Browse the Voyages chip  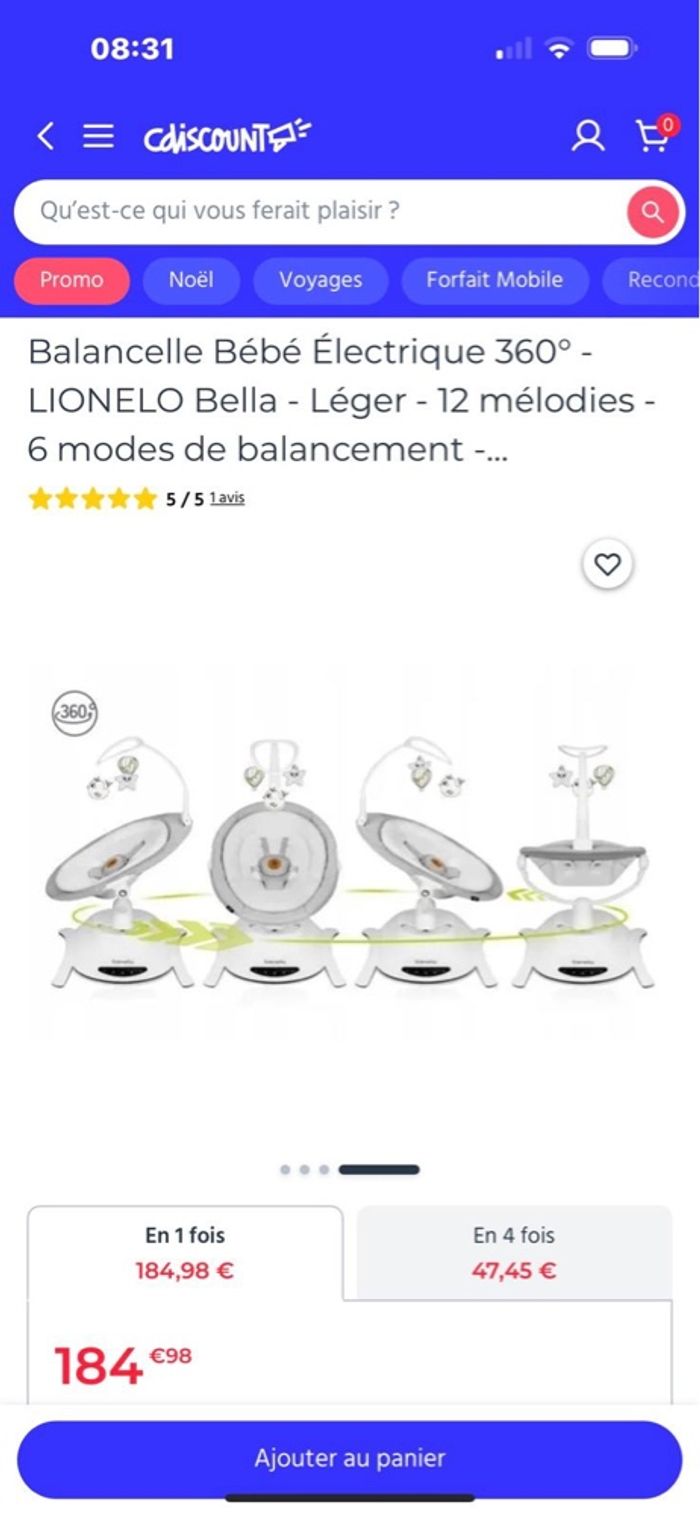tap(320, 281)
